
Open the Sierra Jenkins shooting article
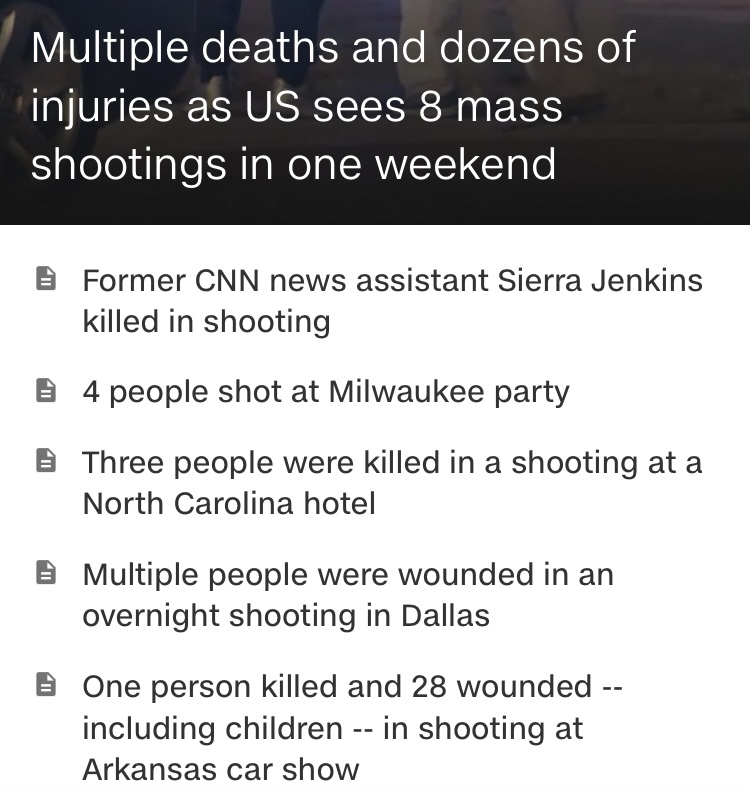pos(392,300)
